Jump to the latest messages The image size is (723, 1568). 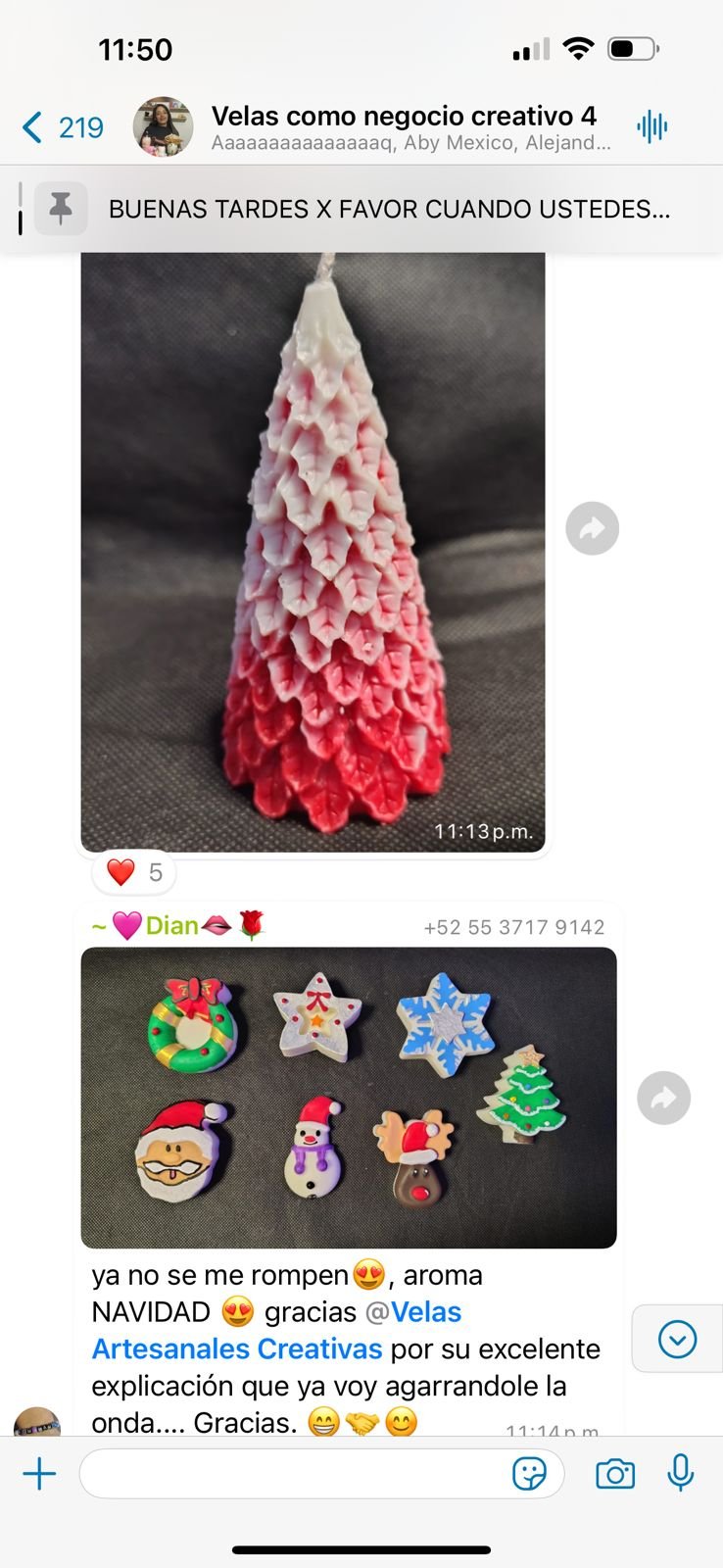pos(677,1339)
